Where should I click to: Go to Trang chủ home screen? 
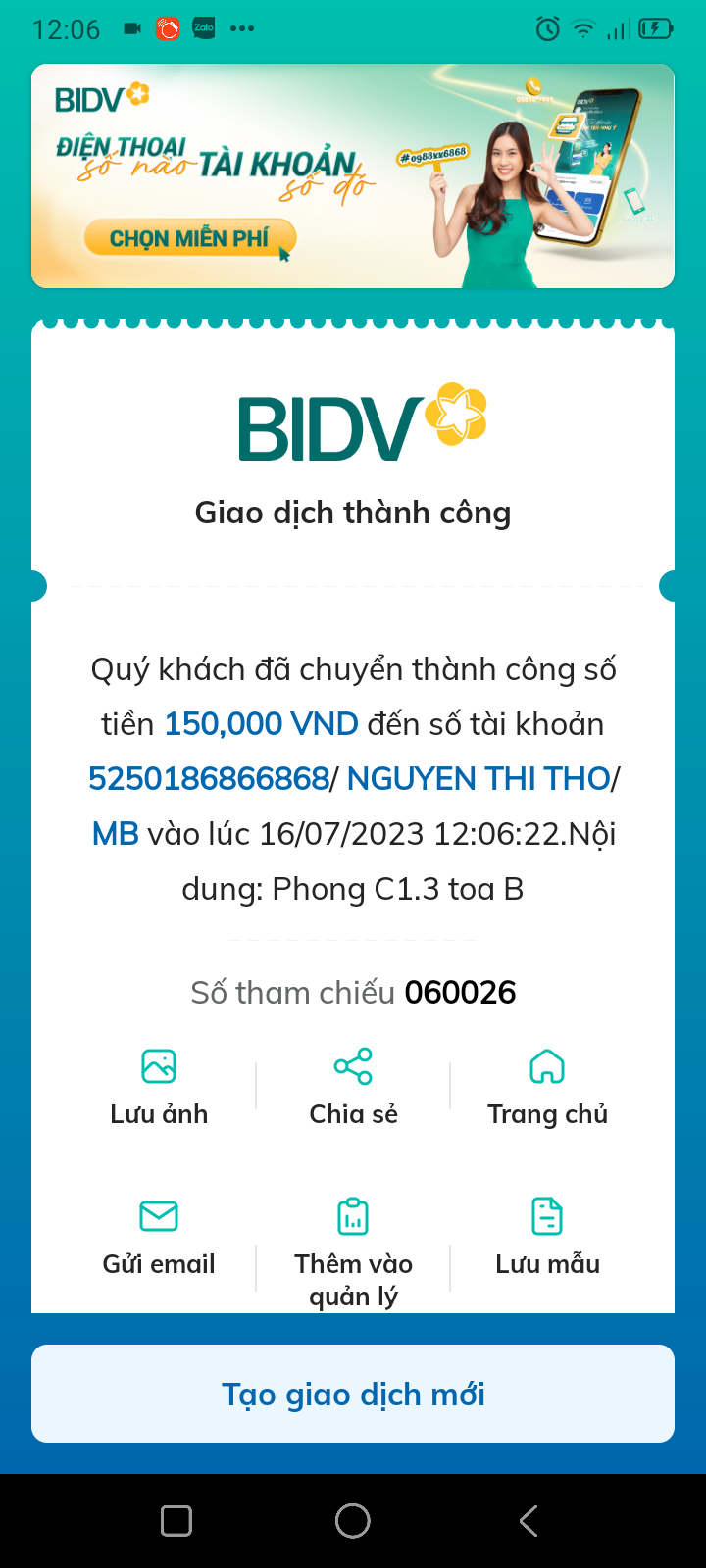click(x=547, y=1086)
